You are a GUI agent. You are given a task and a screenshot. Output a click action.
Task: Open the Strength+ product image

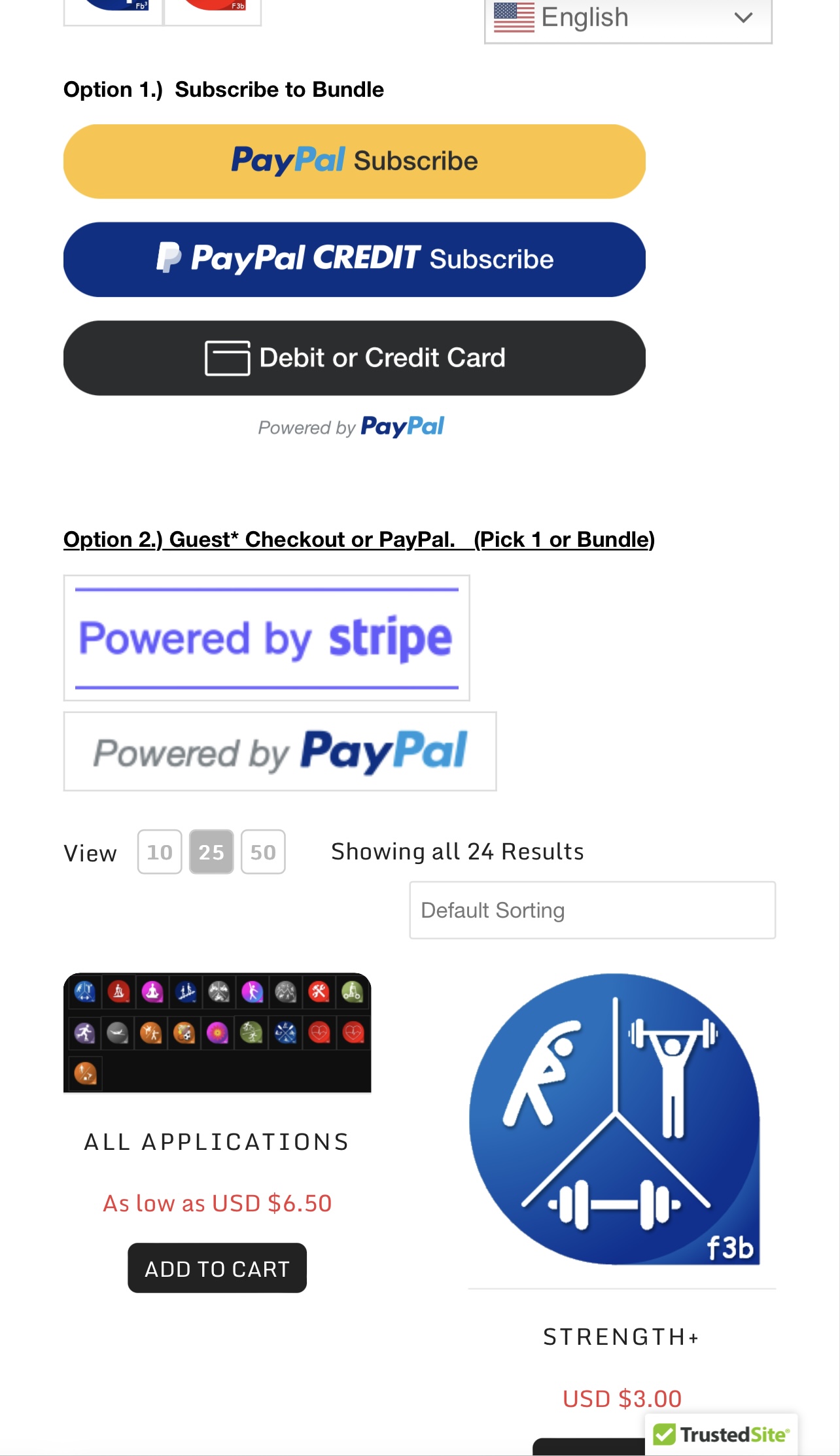615,1118
